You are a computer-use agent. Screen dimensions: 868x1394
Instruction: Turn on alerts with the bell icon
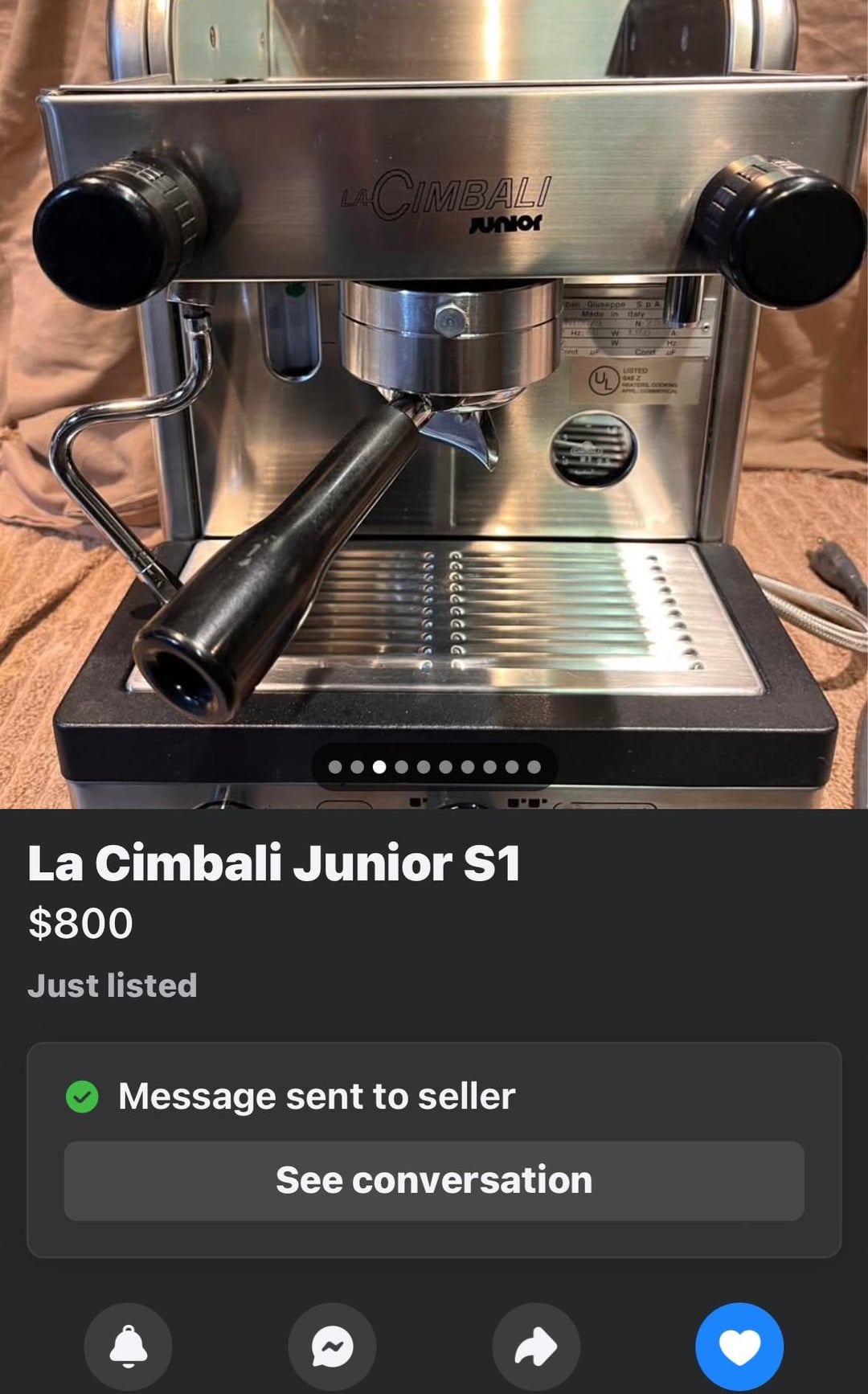(x=129, y=1347)
